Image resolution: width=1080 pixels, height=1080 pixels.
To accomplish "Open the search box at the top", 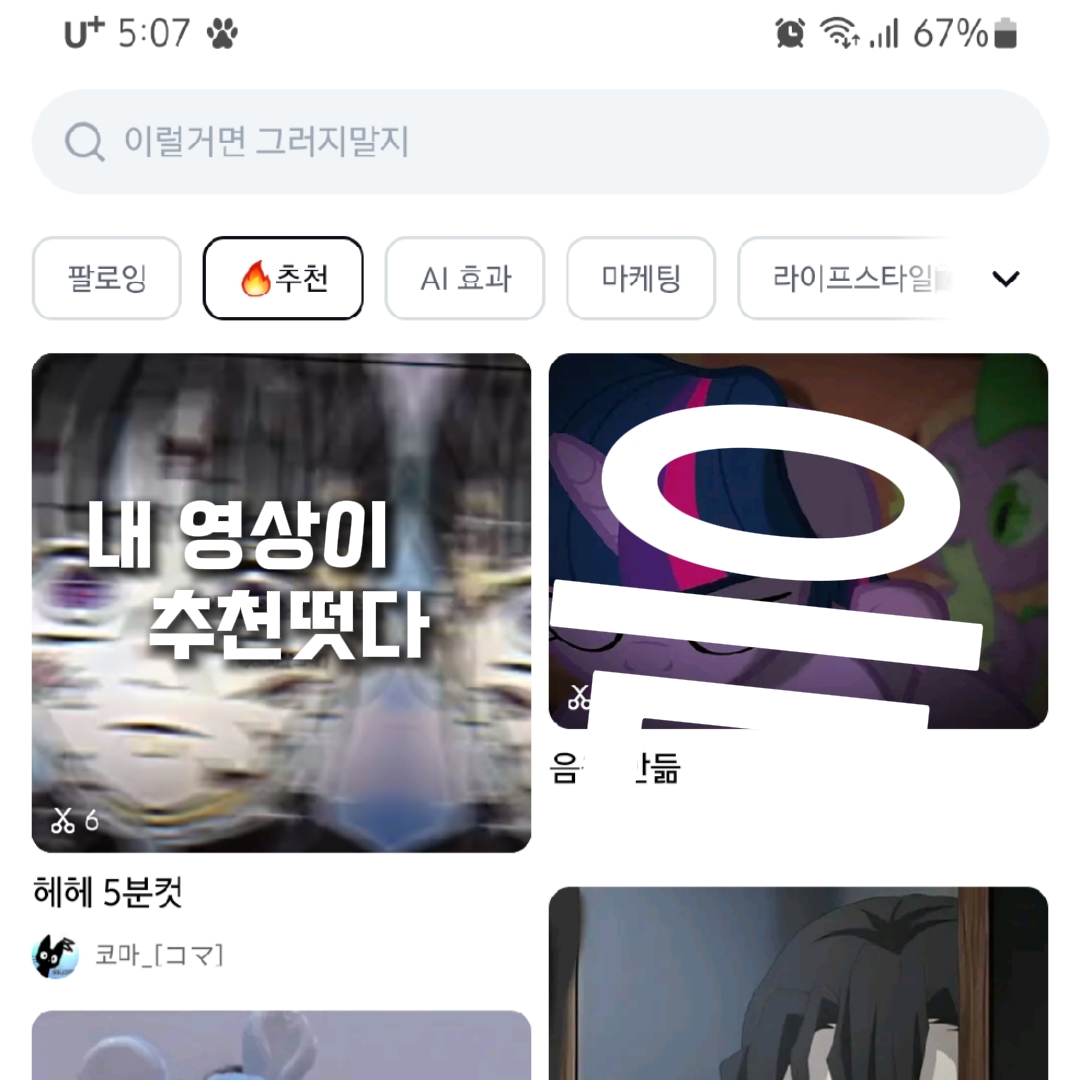I will click(x=540, y=142).
